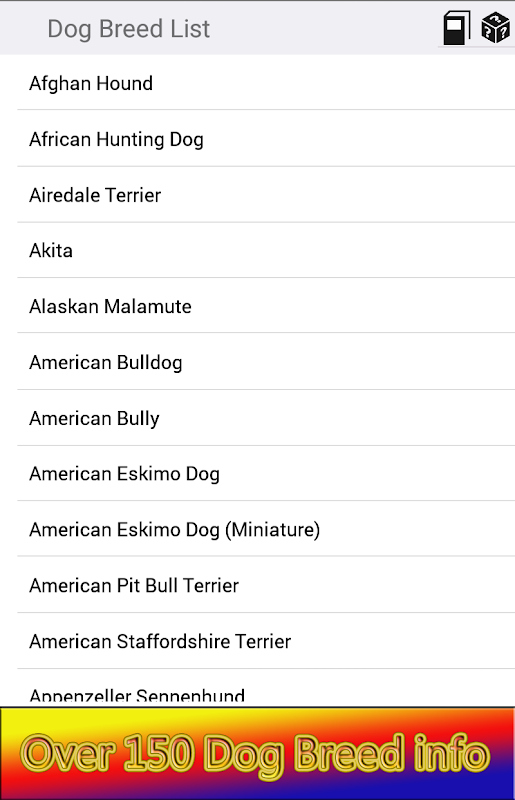Select American Bully

257,418
